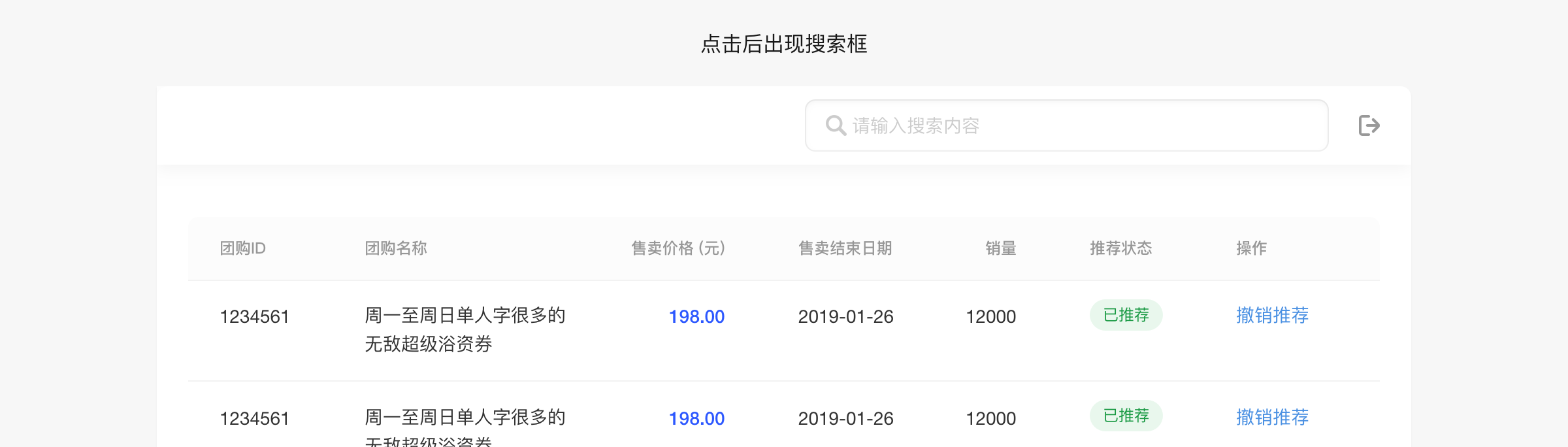Tap the exit arrow icon beside search
This screenshot has width=1568, height=447.
1369,125
